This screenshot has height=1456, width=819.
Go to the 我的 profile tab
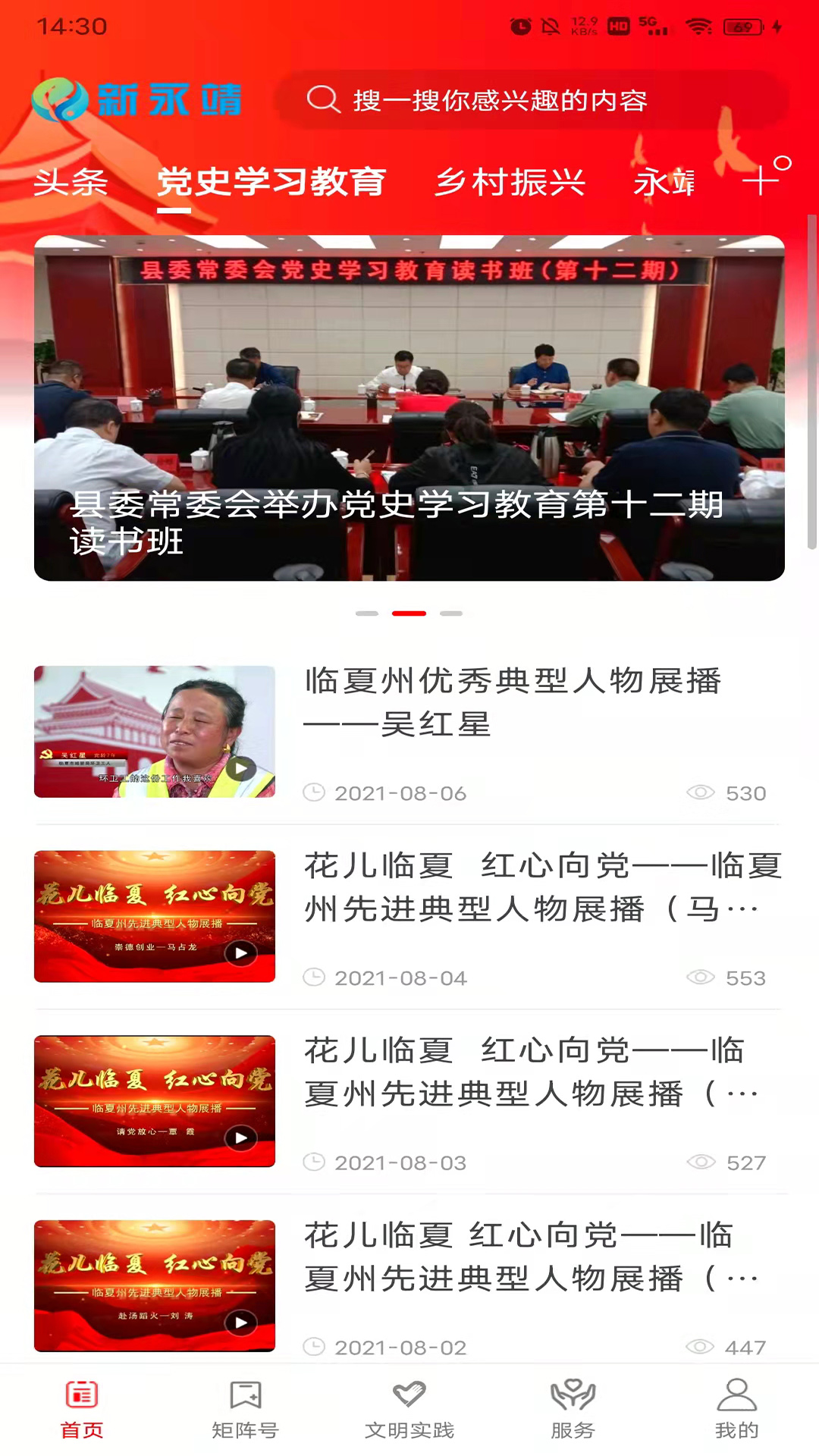click(736, 1409)
